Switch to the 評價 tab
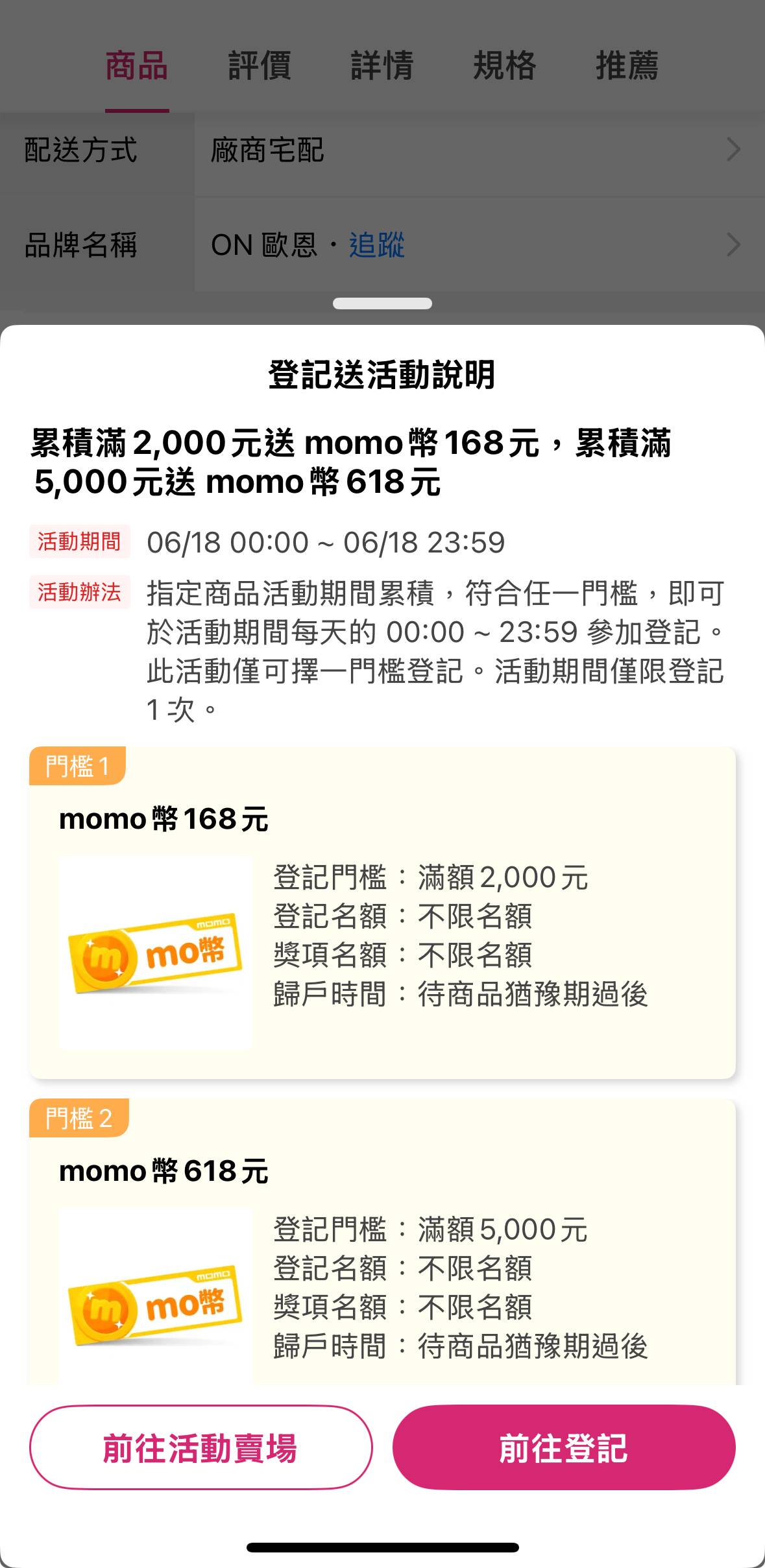The height and width of the screenshot is (1568, 765). [x=260, y=65]
